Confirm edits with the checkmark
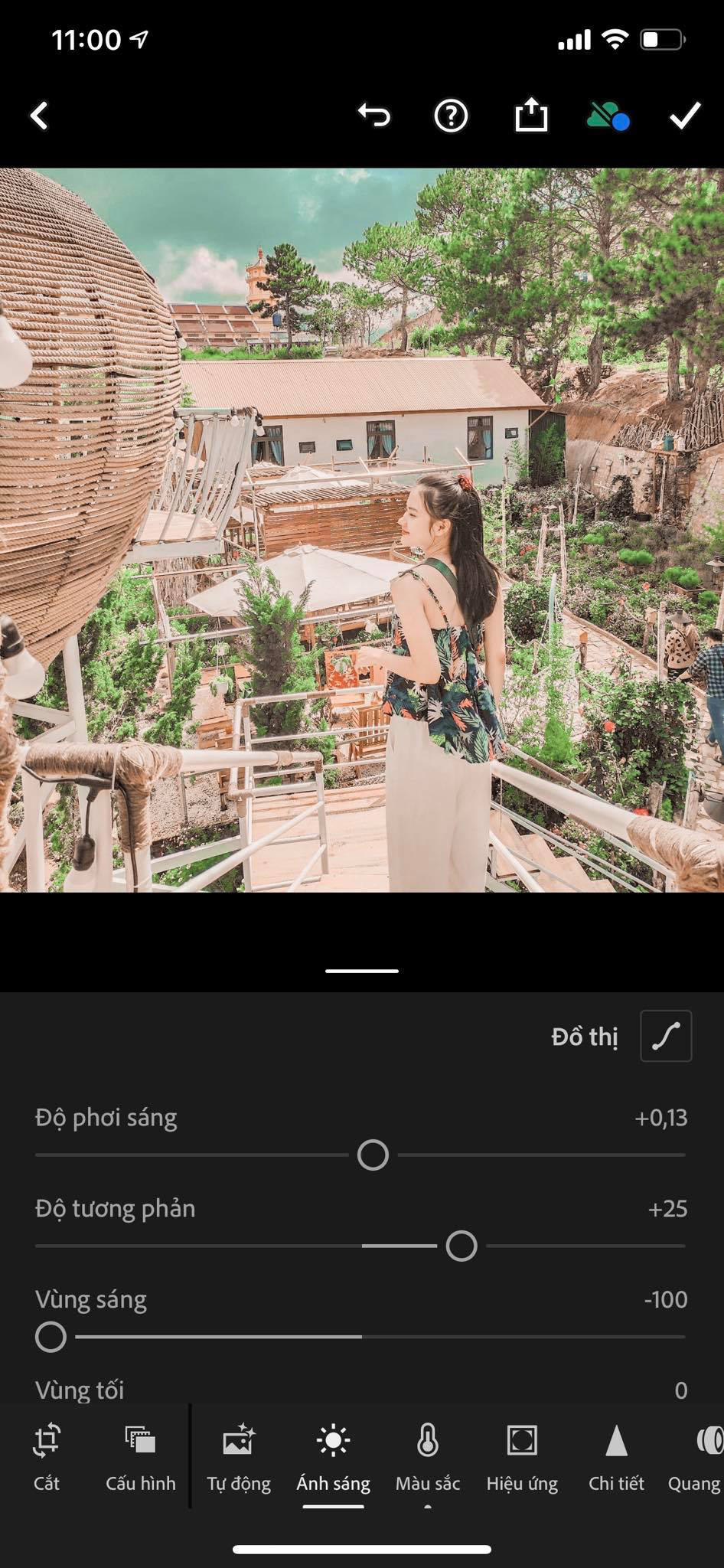This screenshot has width=724, height=1568. (685, 116)
